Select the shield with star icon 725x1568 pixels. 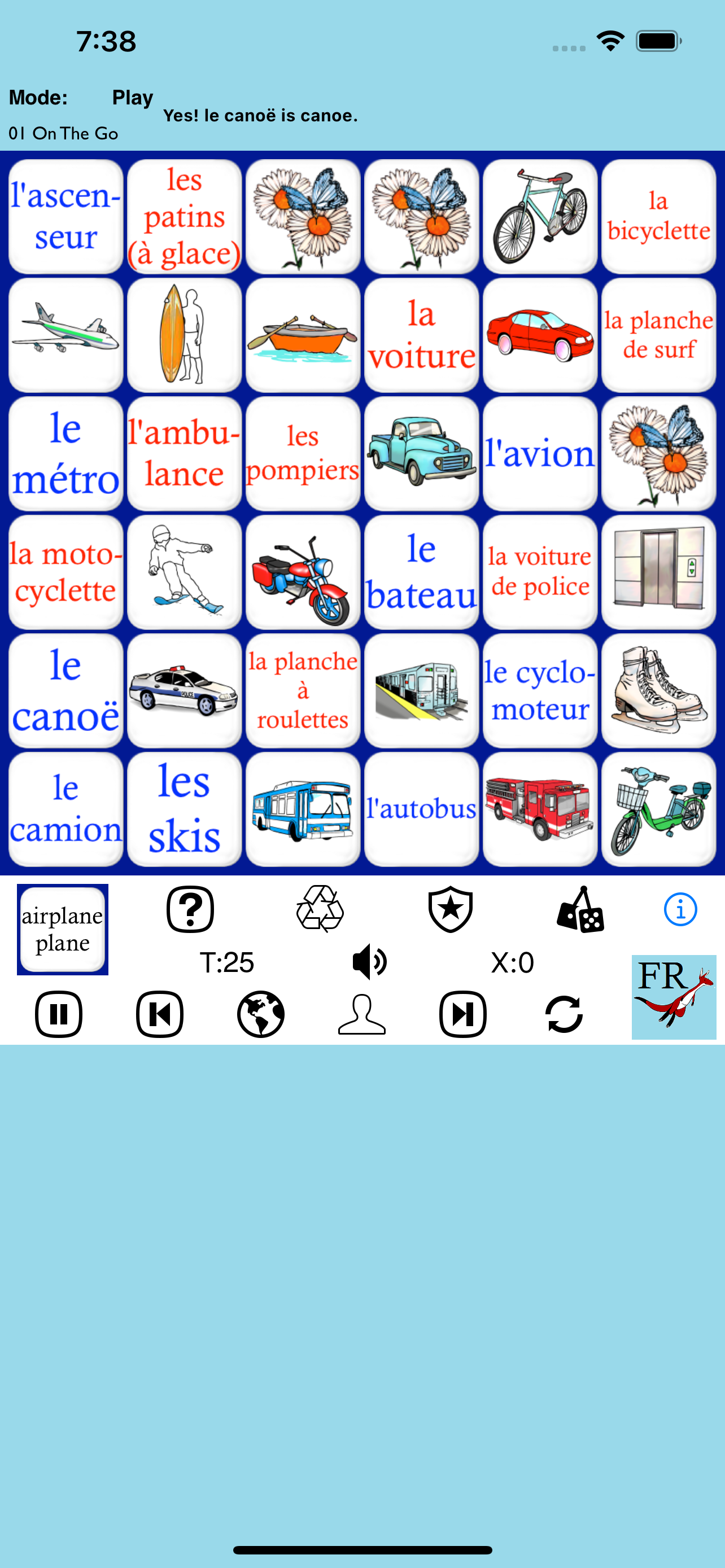pos(451,909)
